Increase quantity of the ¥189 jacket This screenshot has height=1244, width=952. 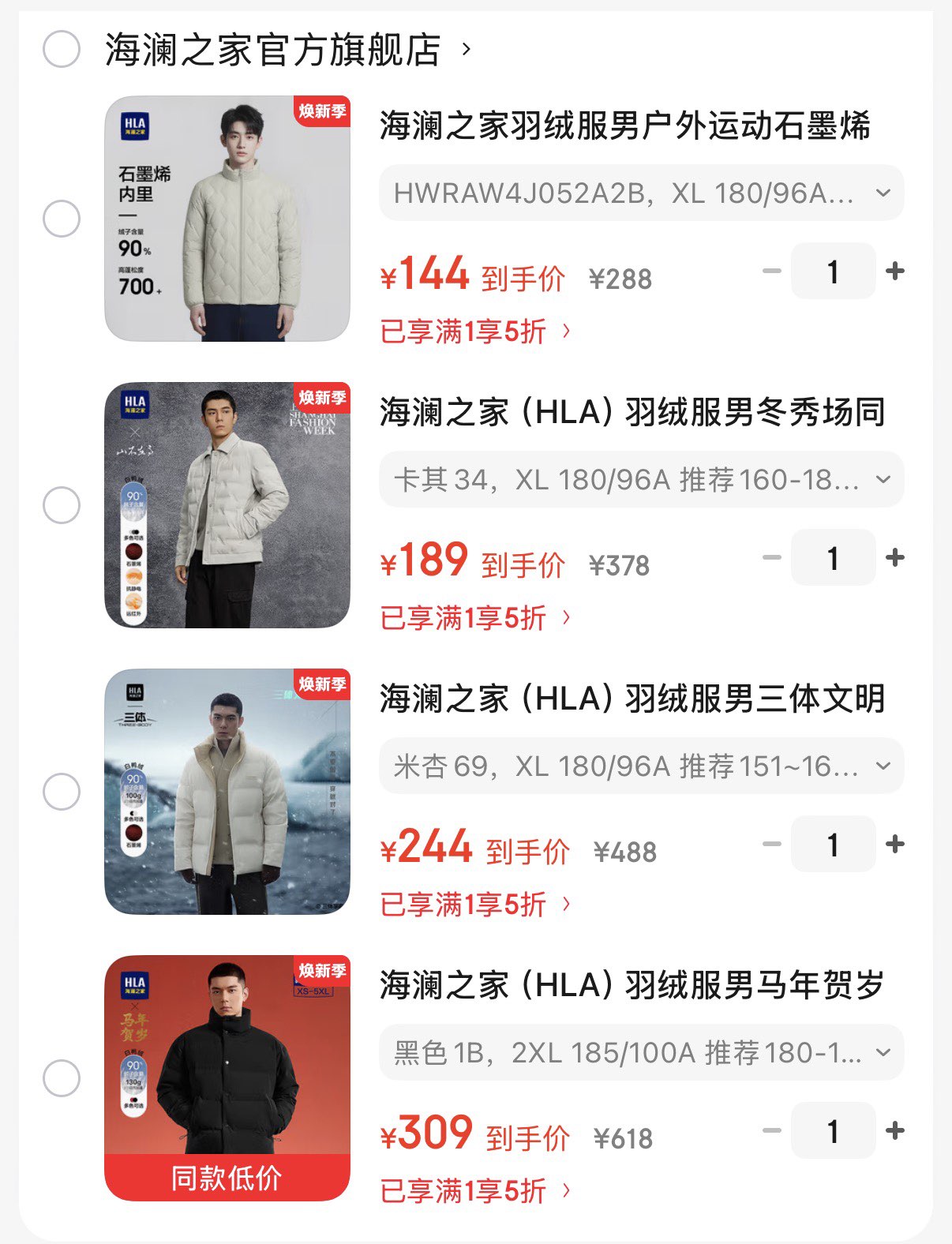click(x=895, y=558)
